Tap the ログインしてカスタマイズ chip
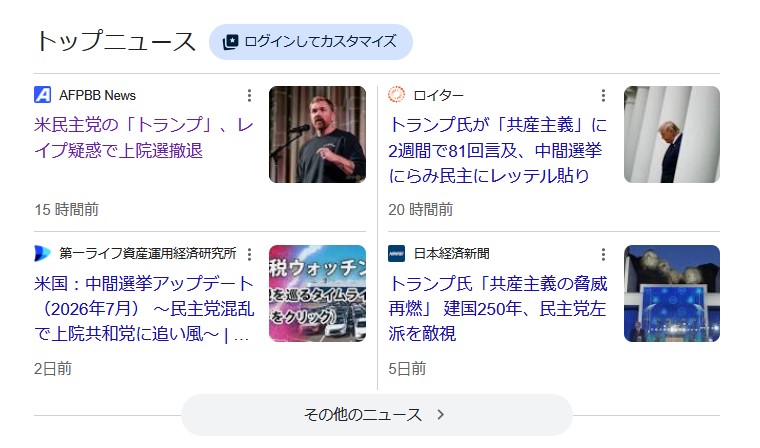Viewport: 760px width, 448px height. pyautogui.click(x=311, y=42)
